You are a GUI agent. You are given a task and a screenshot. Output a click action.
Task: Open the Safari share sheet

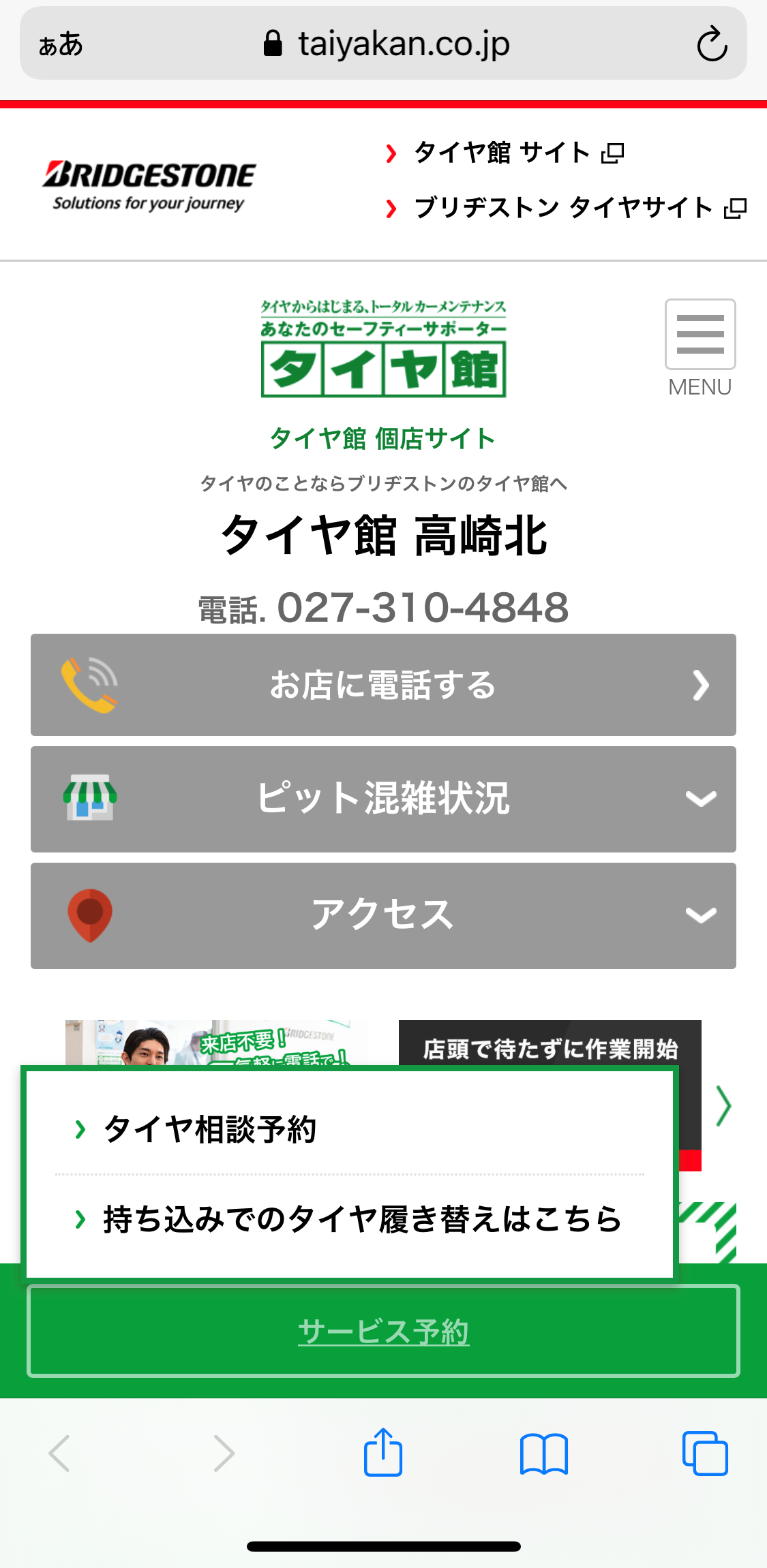click(383, 1453)
